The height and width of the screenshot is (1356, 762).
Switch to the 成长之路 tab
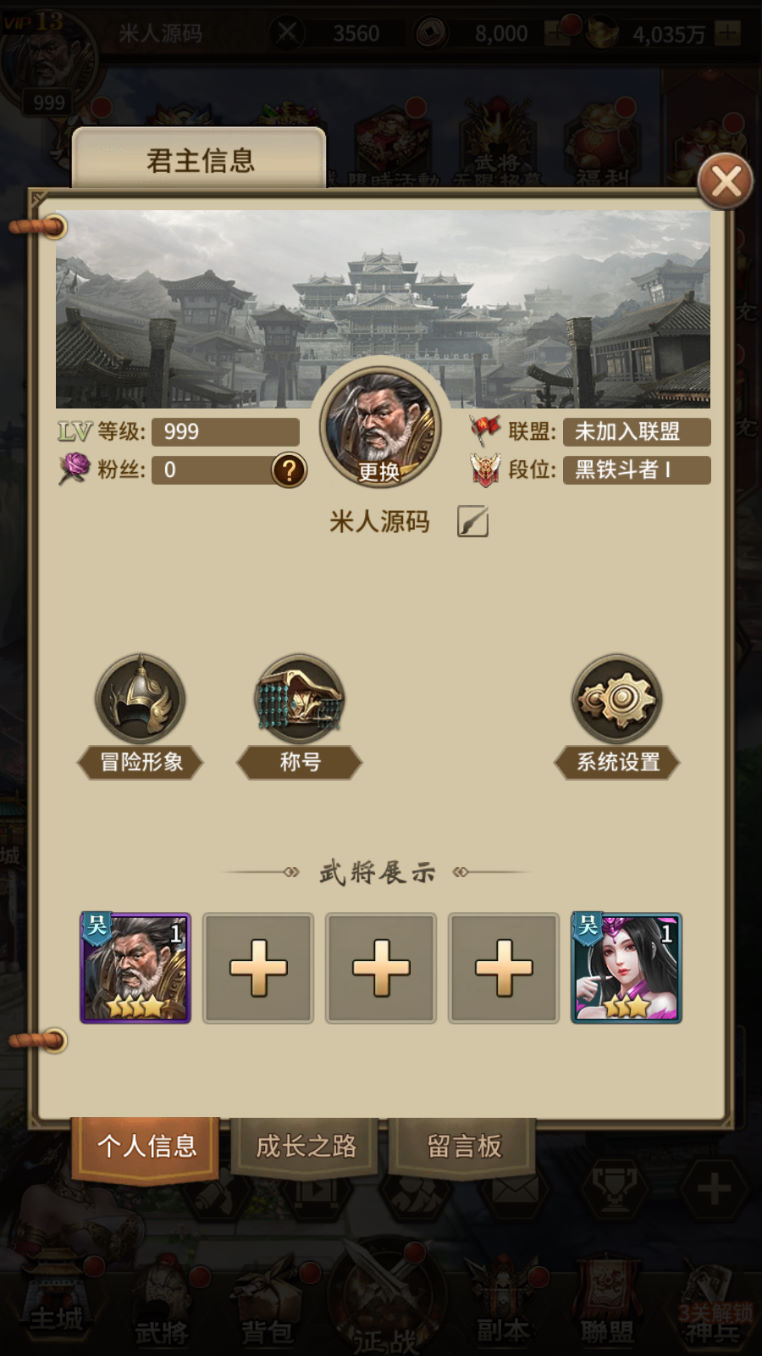point(306,1146)
